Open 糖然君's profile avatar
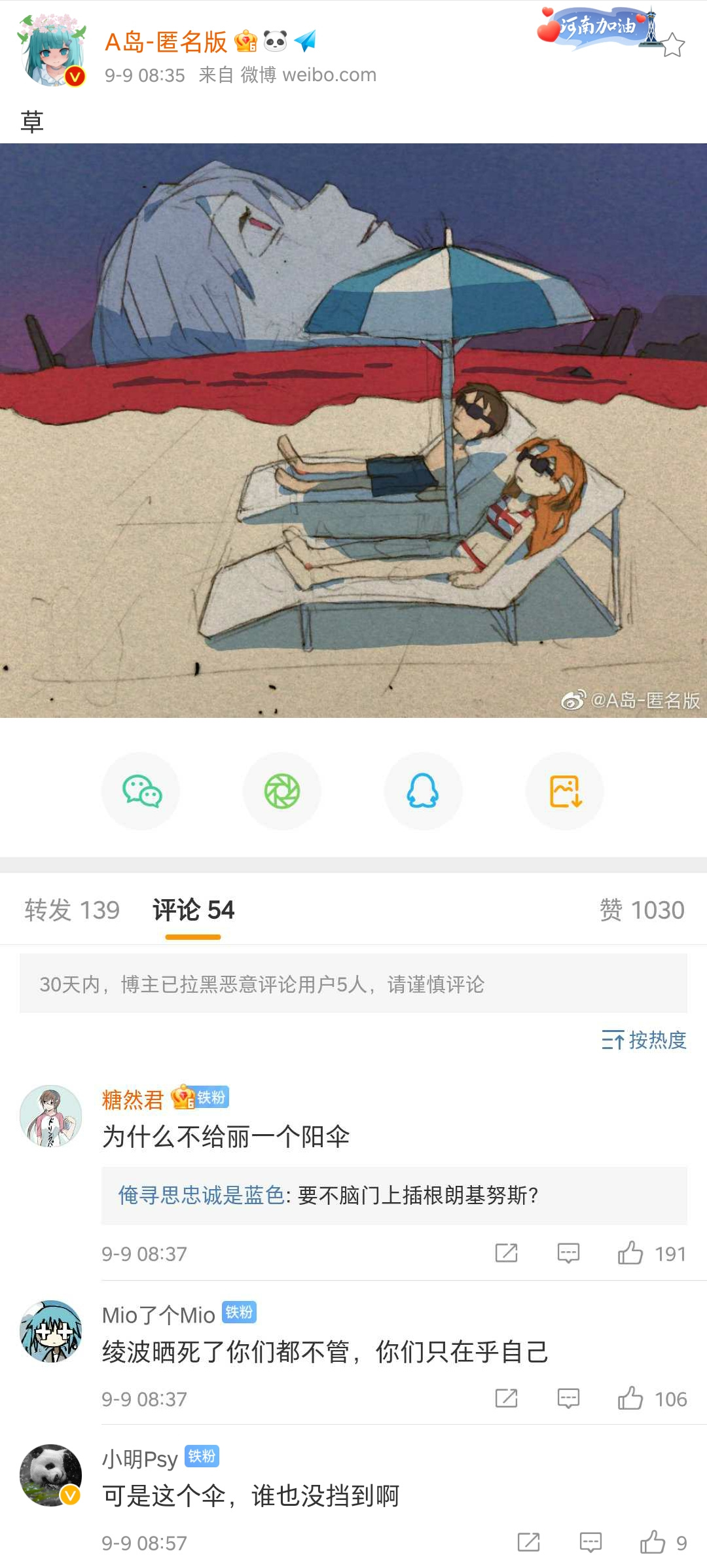Image resolution: width=707 pixels, height=1568 pixels. [x=51, y=1116]
